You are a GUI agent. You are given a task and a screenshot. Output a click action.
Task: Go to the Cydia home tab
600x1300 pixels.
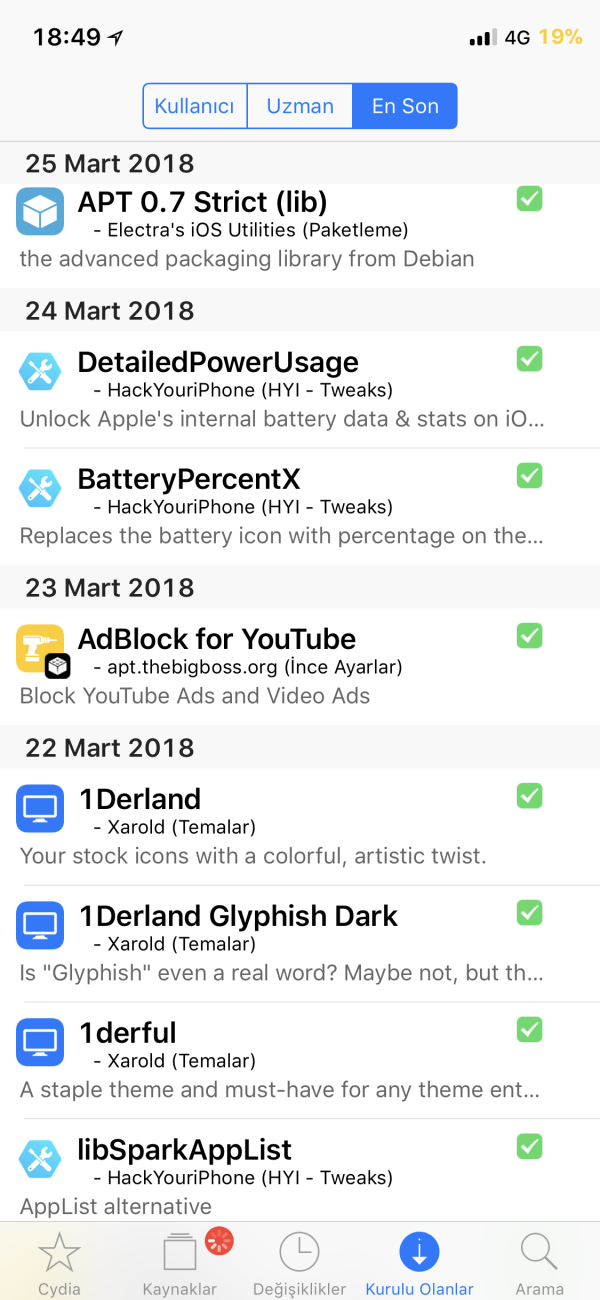59,1262
